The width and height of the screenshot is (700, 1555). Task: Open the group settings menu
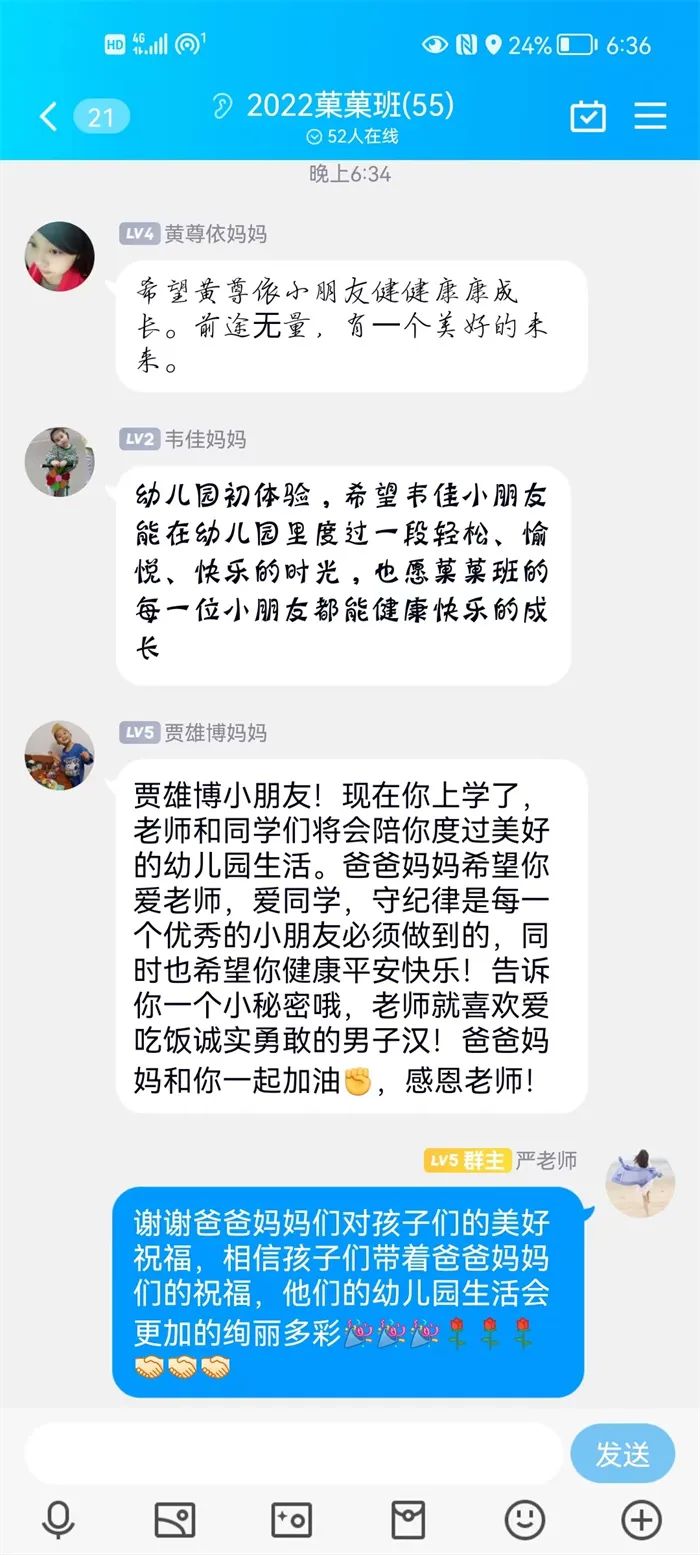pyautogui.click(x=650, y=116)
